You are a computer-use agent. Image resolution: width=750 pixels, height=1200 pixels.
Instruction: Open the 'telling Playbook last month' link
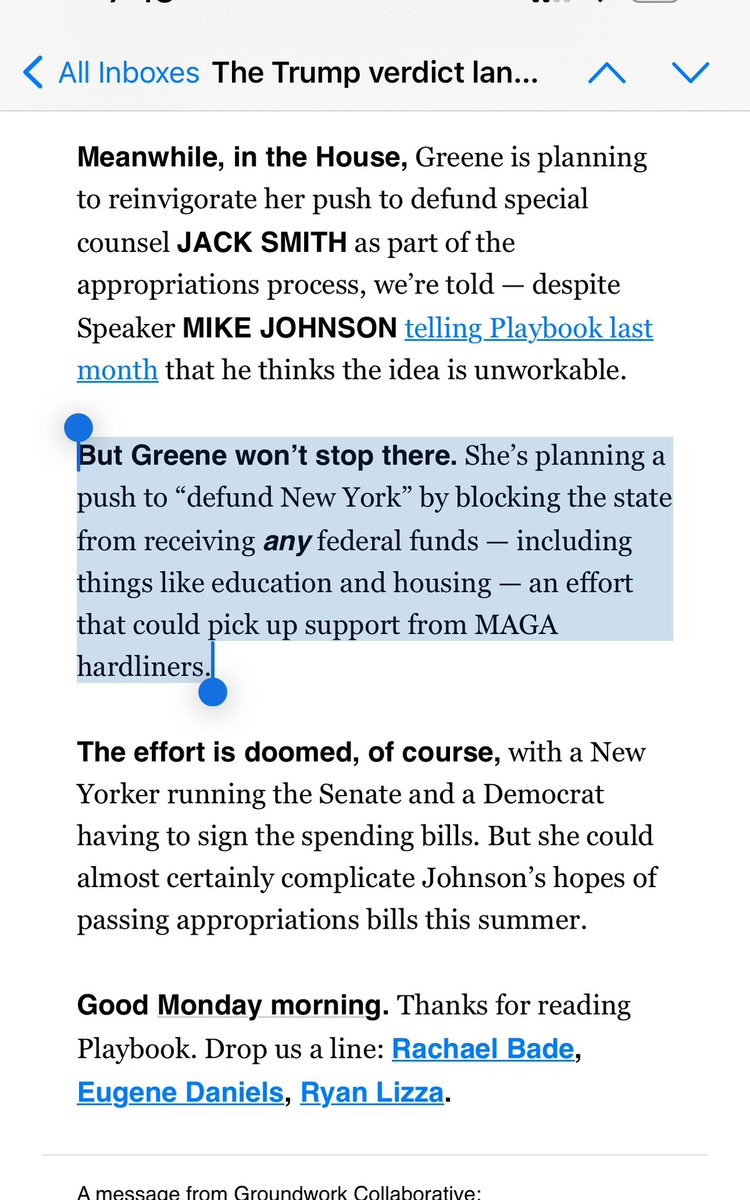click(x=528, y=328)
